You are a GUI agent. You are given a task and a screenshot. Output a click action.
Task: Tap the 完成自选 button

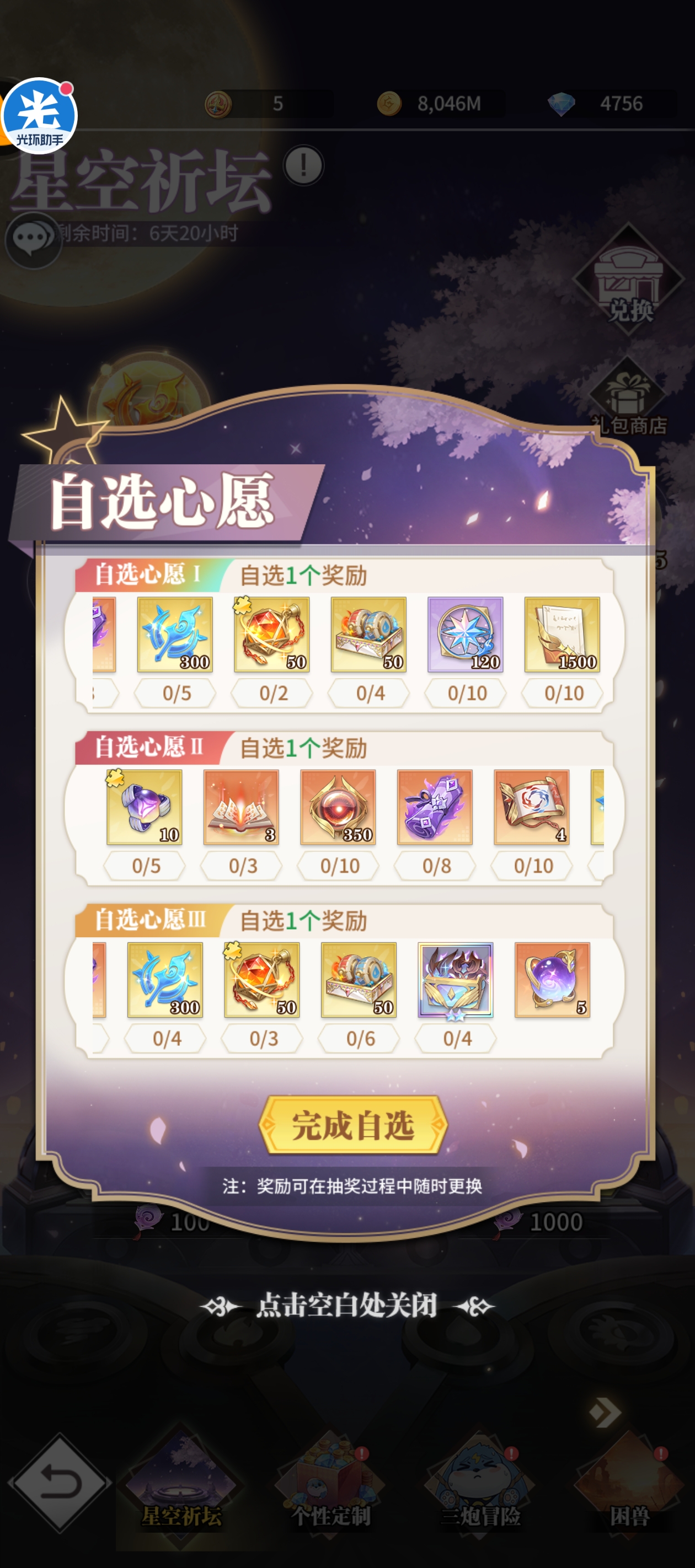click(352, 1125)
